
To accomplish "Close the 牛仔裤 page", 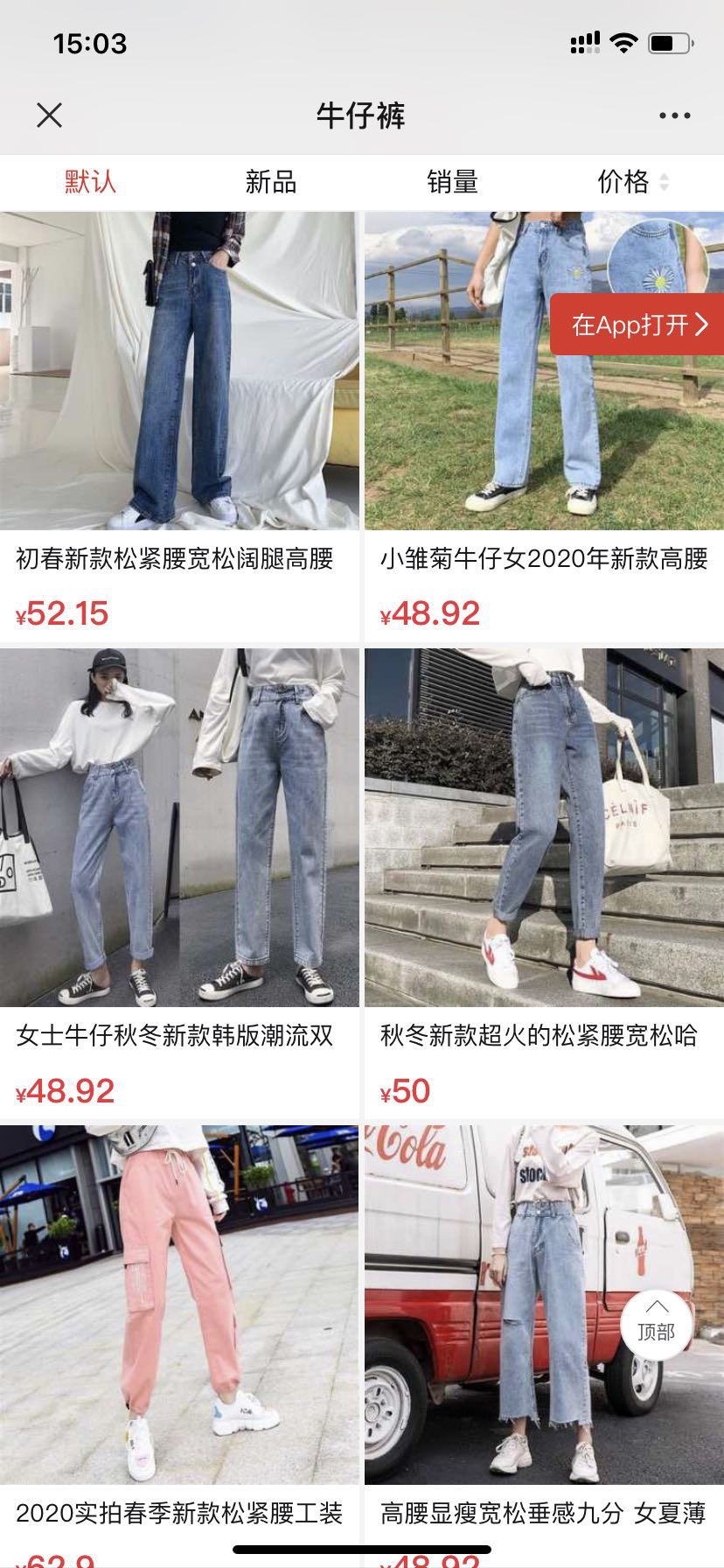I will [x=50, y=115].
